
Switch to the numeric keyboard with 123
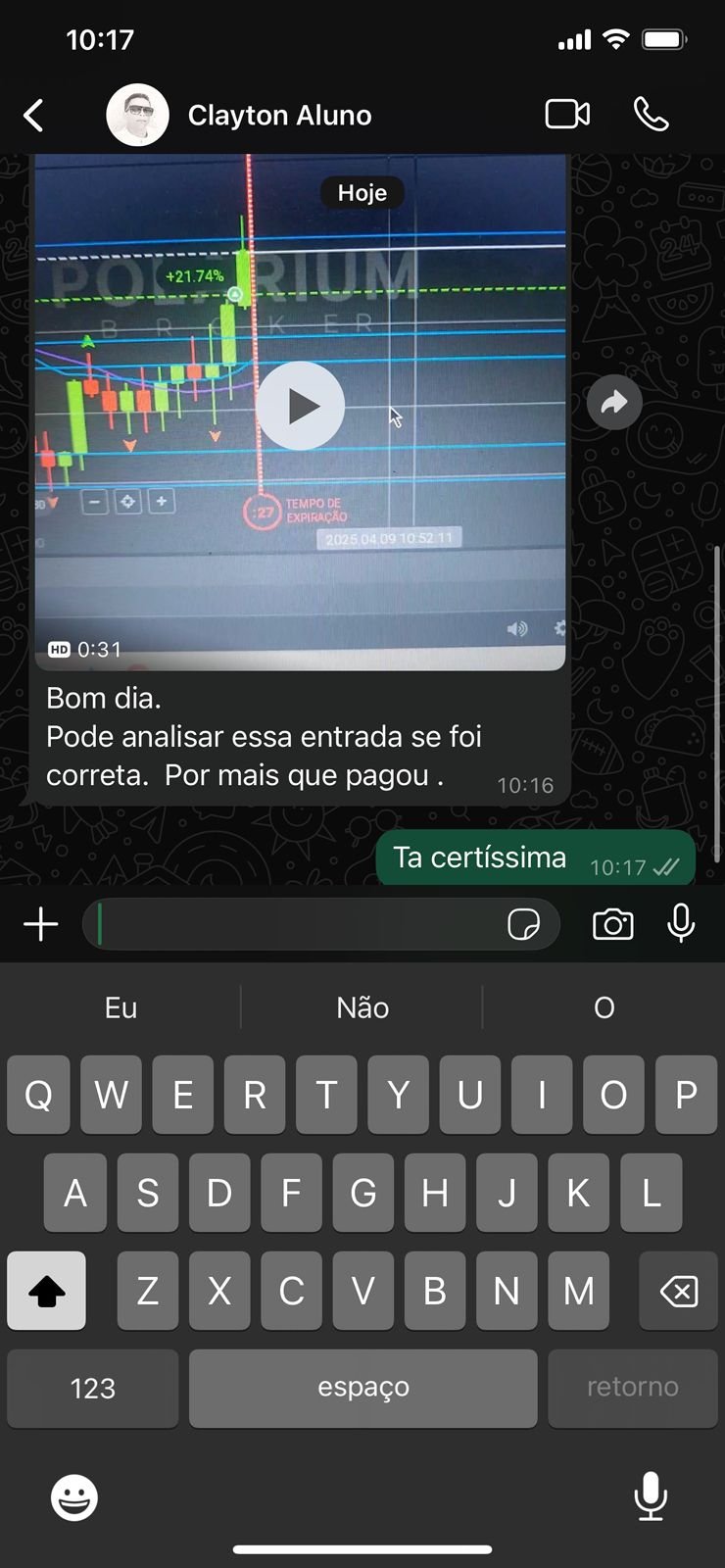[x=92, y=1388]
